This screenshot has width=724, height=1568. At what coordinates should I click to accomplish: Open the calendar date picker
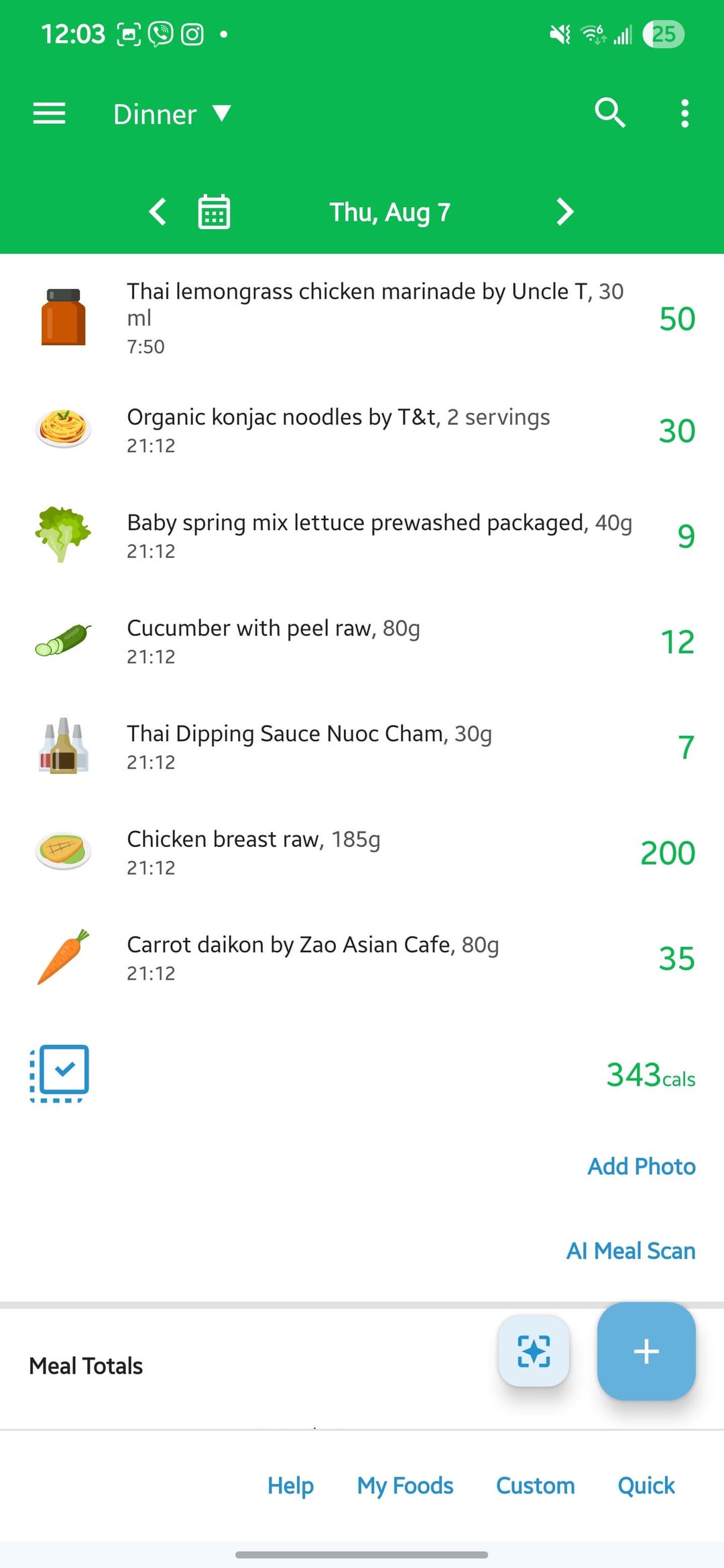point(214,212)
